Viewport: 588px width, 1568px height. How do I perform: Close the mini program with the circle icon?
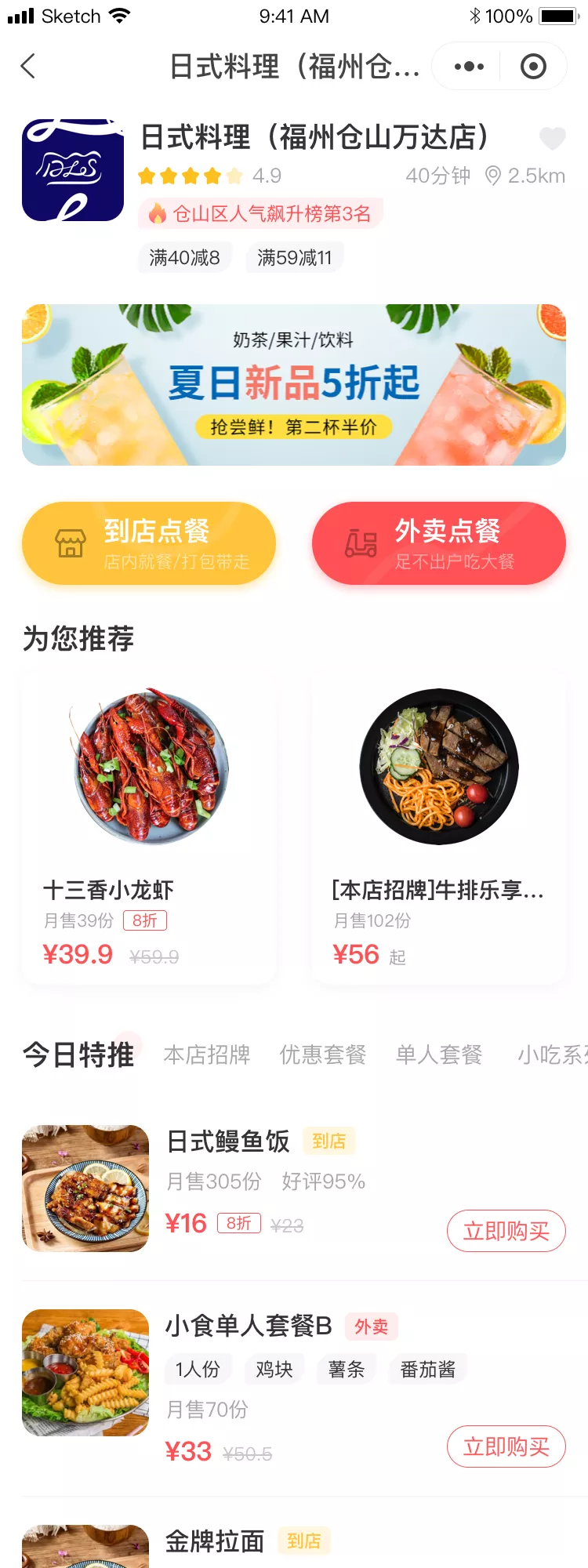point(533,67)
